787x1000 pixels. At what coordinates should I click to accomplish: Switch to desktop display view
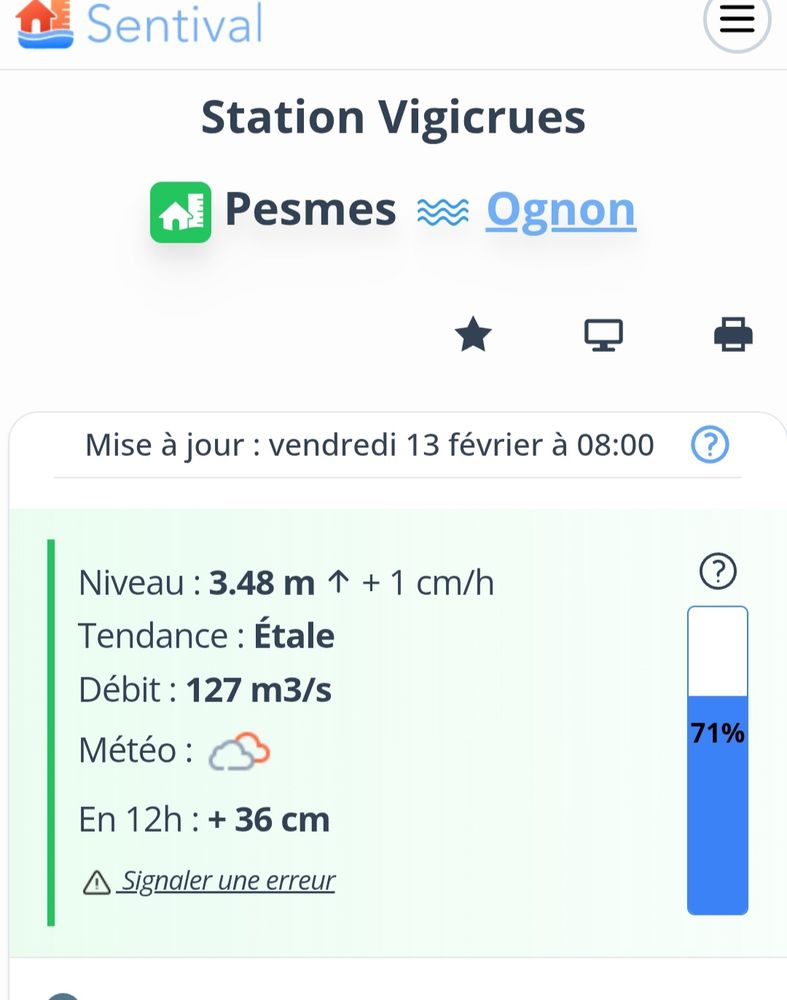[x=603, y=335]
